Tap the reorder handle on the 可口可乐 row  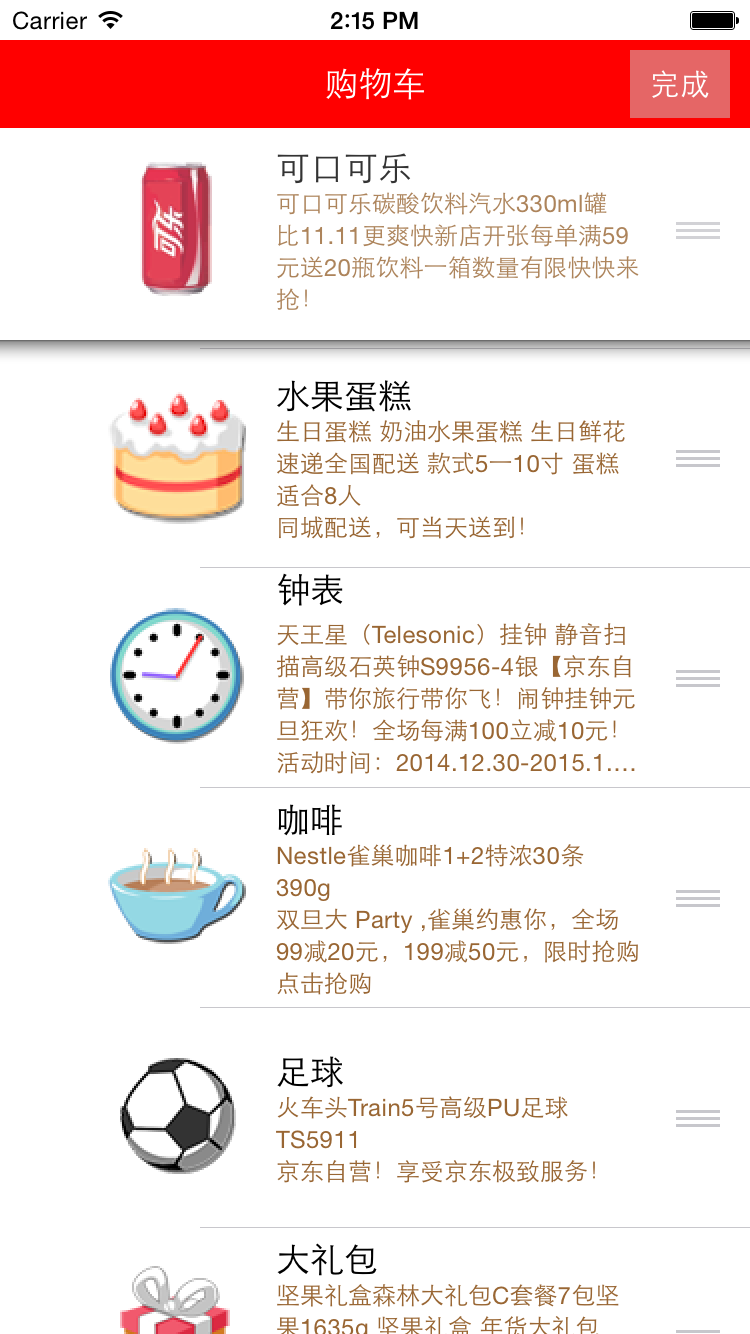[x=698, y=231]
